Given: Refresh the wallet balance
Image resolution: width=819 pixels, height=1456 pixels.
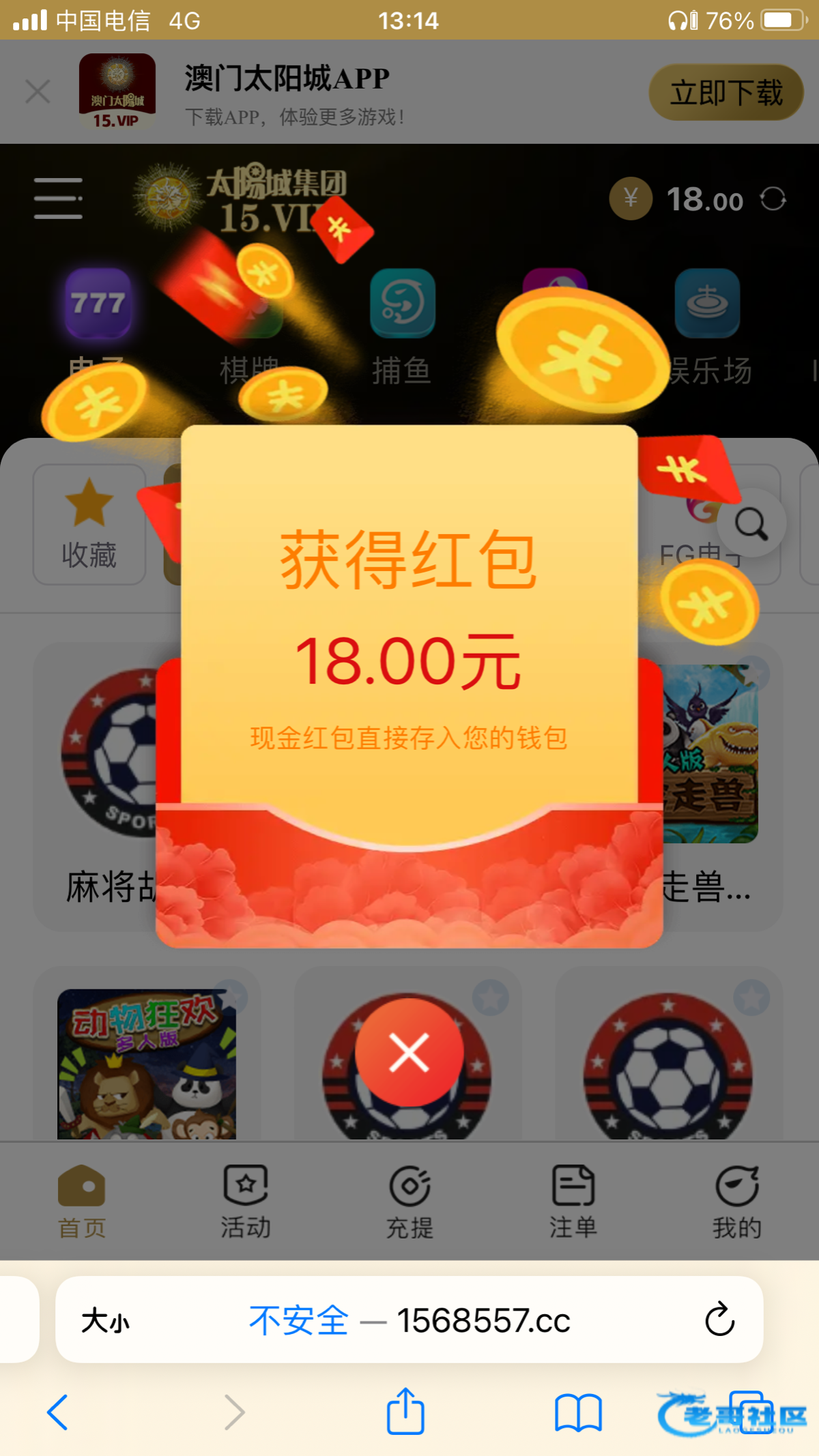Looking at the screenshot, I should coord(773,200).
